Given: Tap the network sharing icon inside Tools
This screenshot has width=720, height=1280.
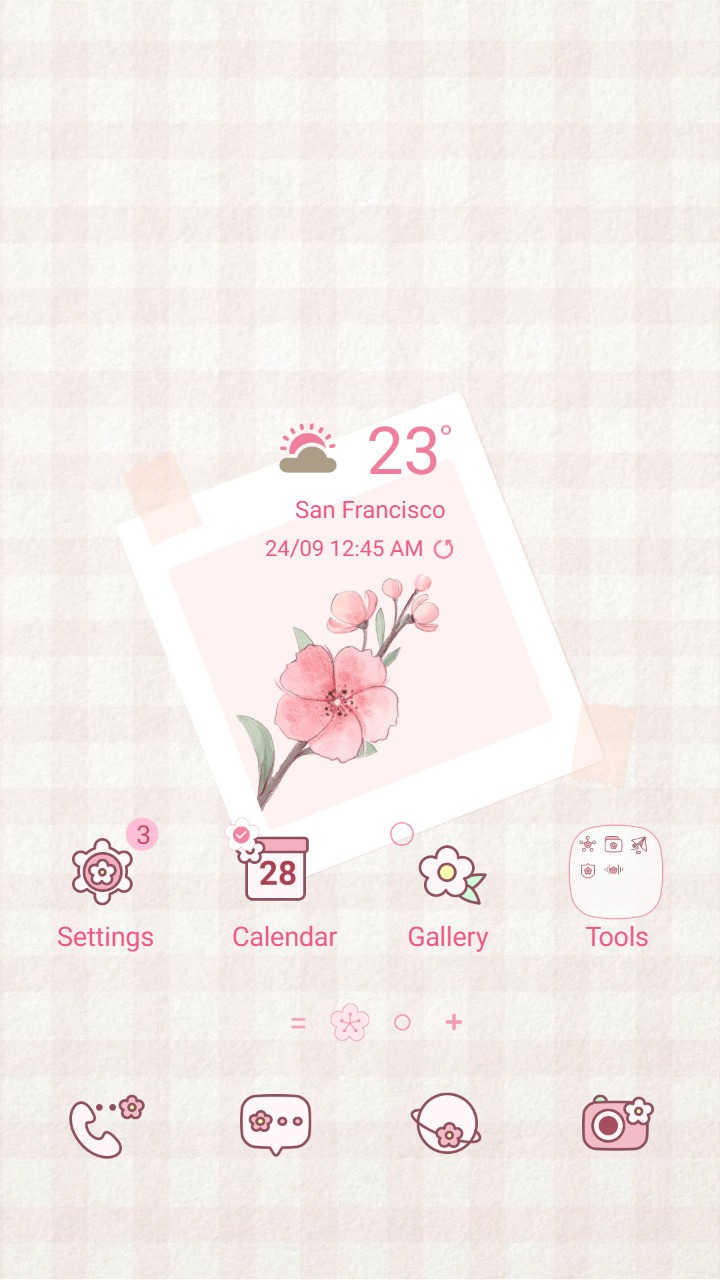Looking at the screenshot, I should pos(587,843).
